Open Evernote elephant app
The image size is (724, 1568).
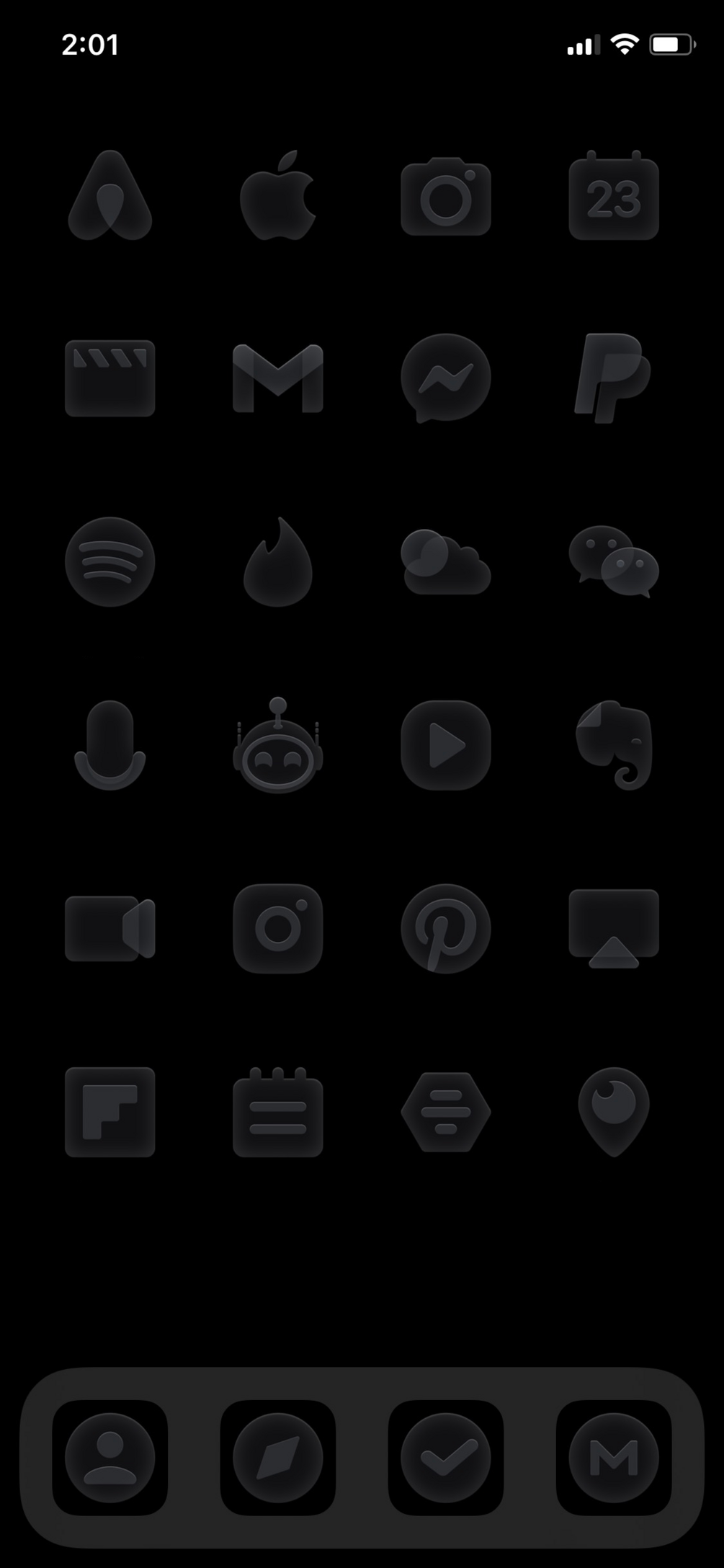(x=613, y=745)
